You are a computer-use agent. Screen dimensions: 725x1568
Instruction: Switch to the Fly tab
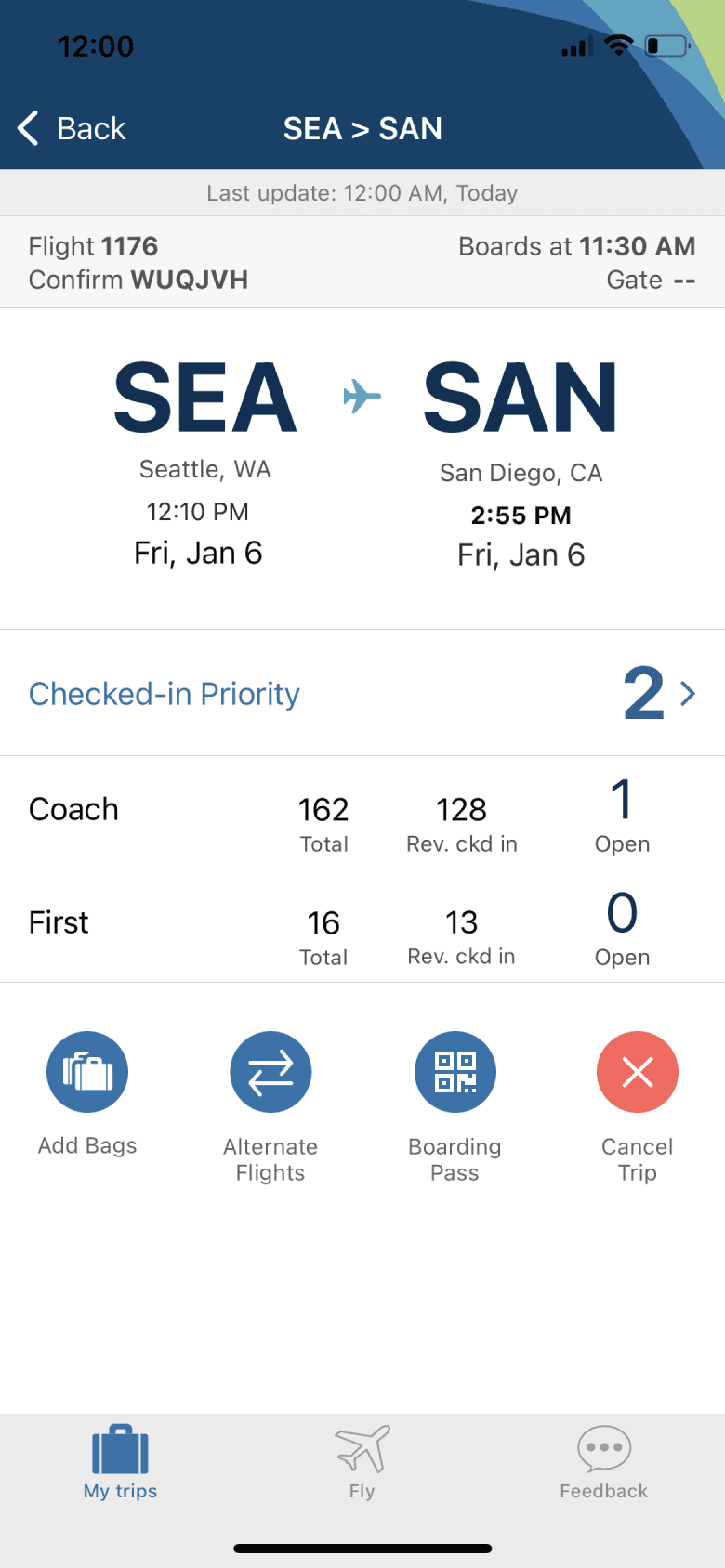point(362,1462)
